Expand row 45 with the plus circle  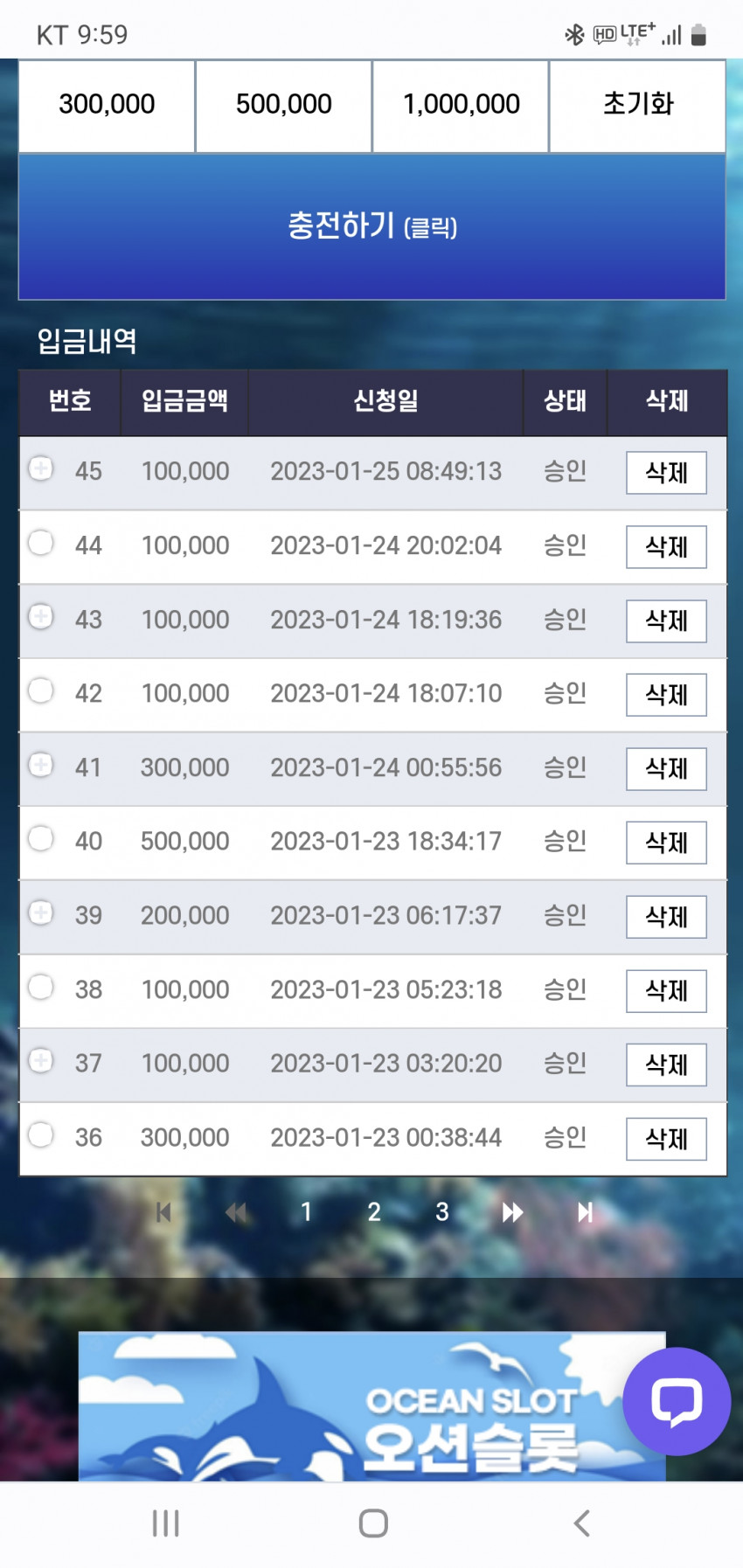(40, 468)
